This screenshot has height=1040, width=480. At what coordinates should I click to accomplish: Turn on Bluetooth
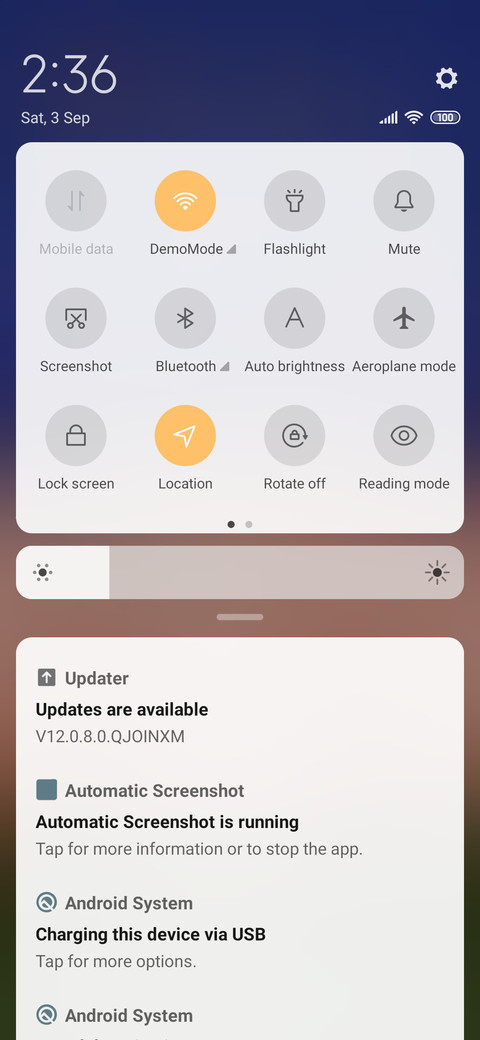click(185, 318)
